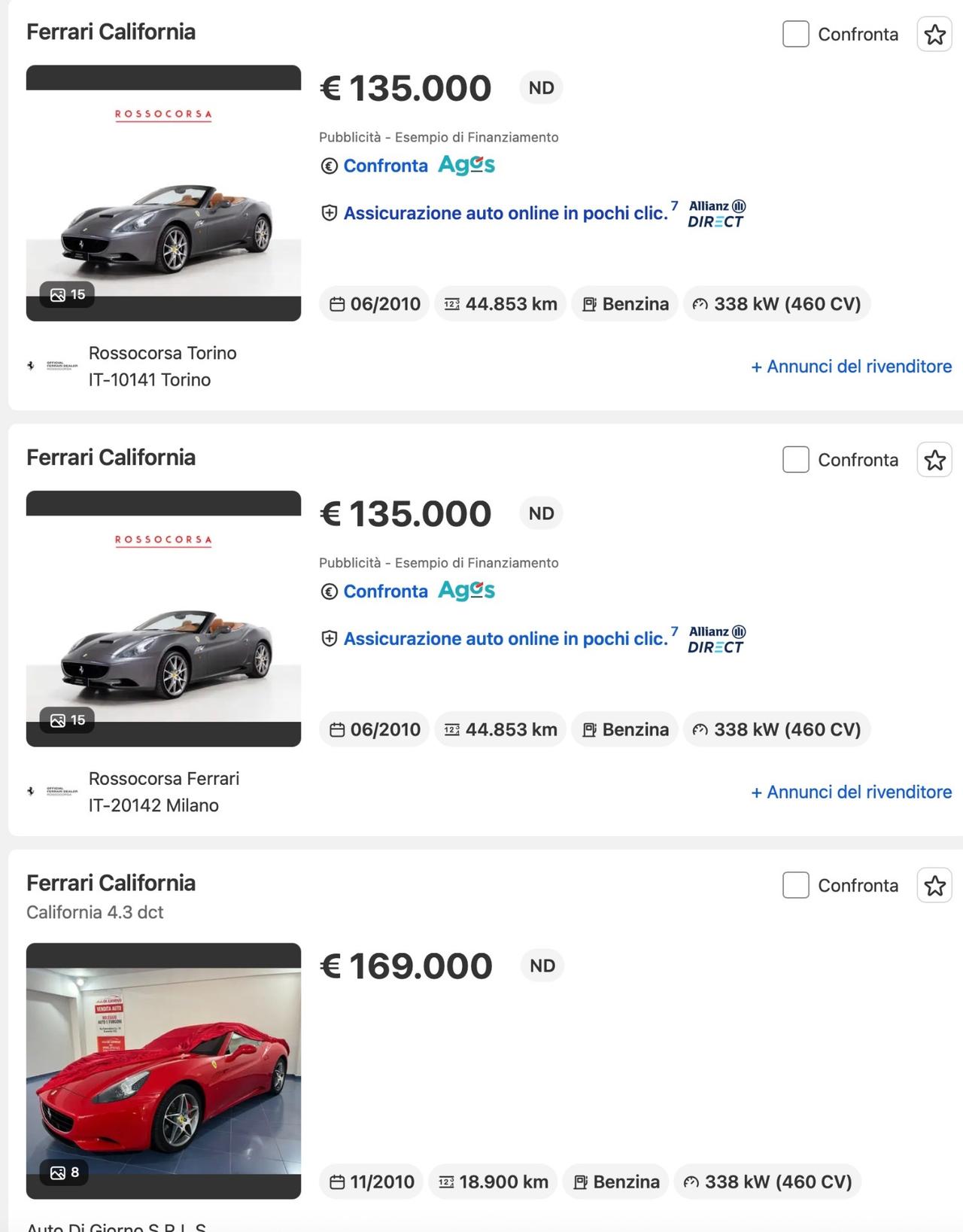Click the Ferrari dealer badge for Rossocorsa Torino

53,366
